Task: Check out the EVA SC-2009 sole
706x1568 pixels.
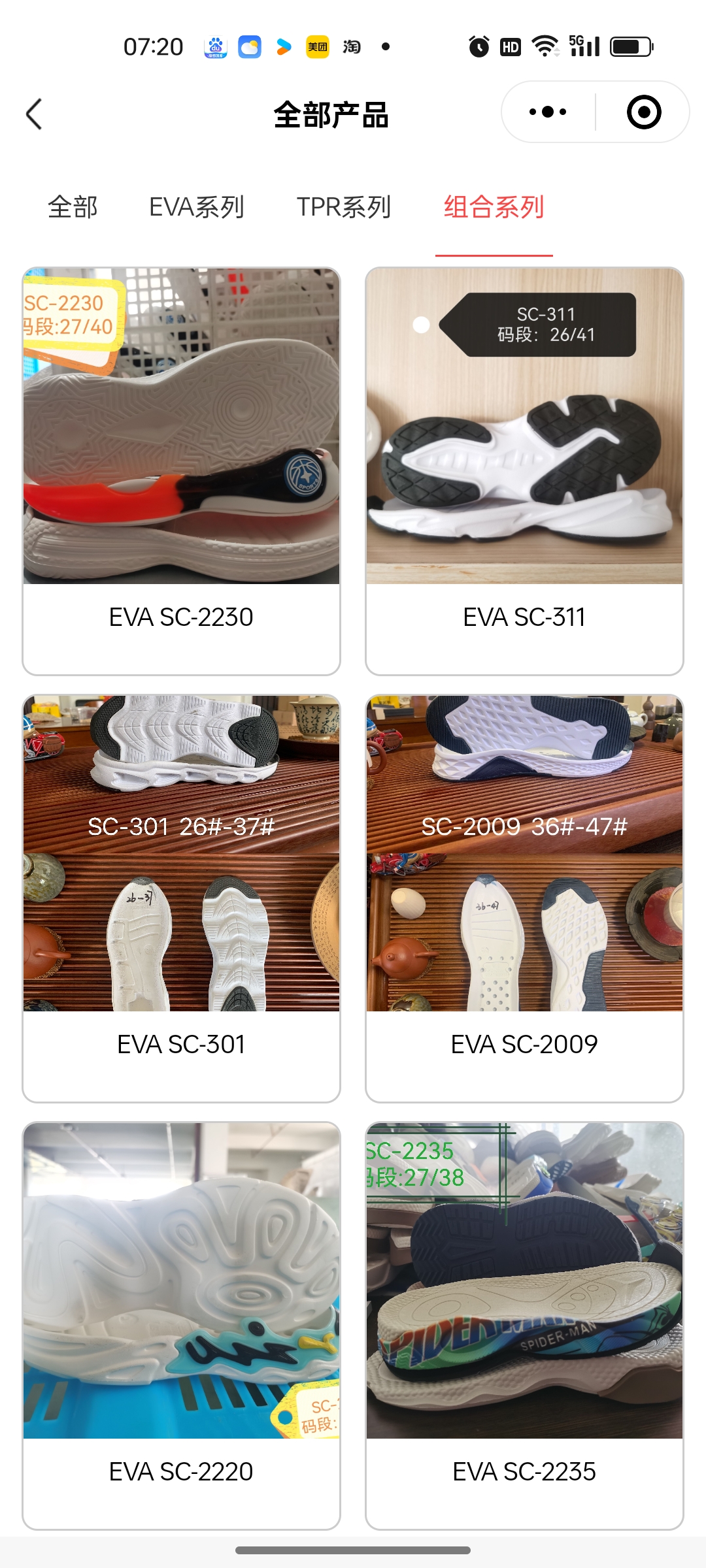Action: [524, 898]
